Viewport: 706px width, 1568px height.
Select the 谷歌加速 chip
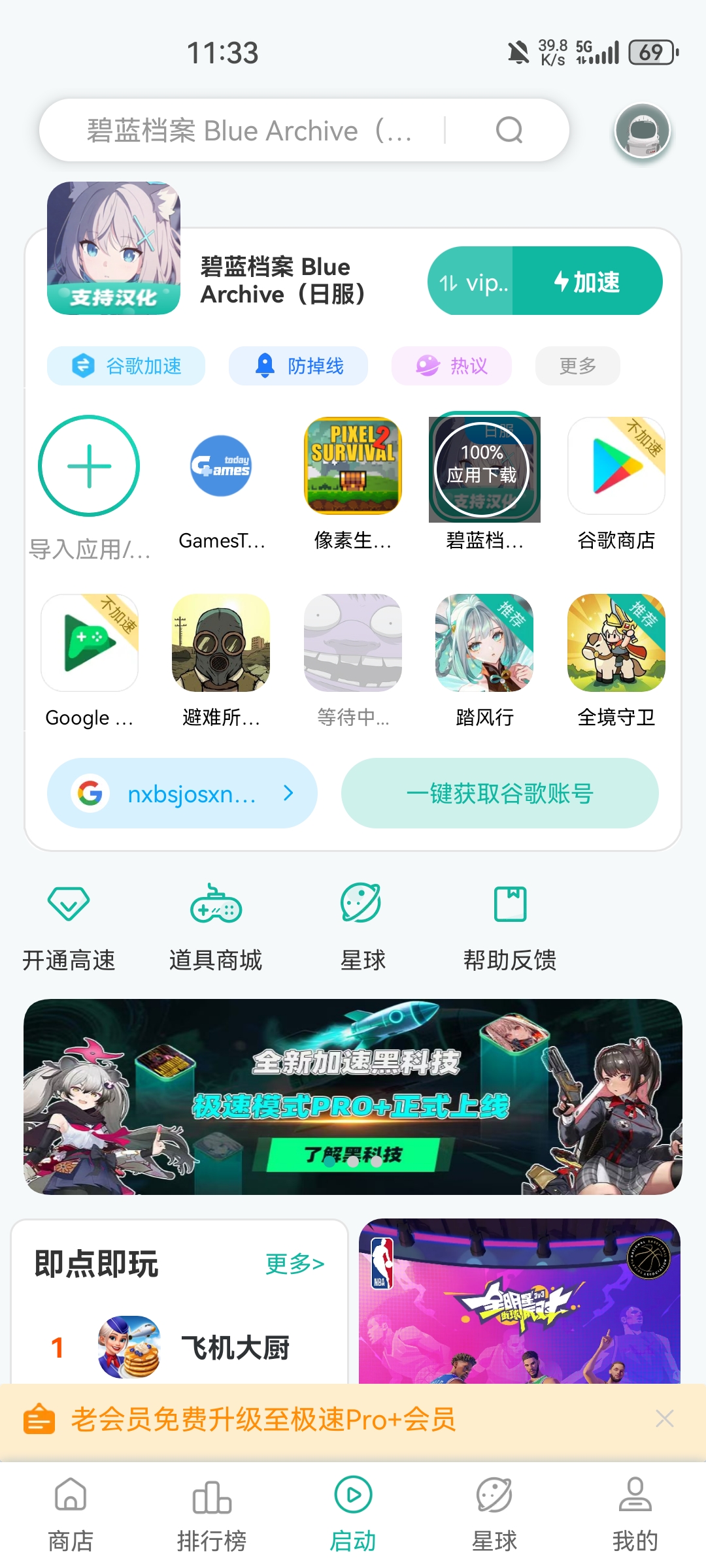point(126,366)
